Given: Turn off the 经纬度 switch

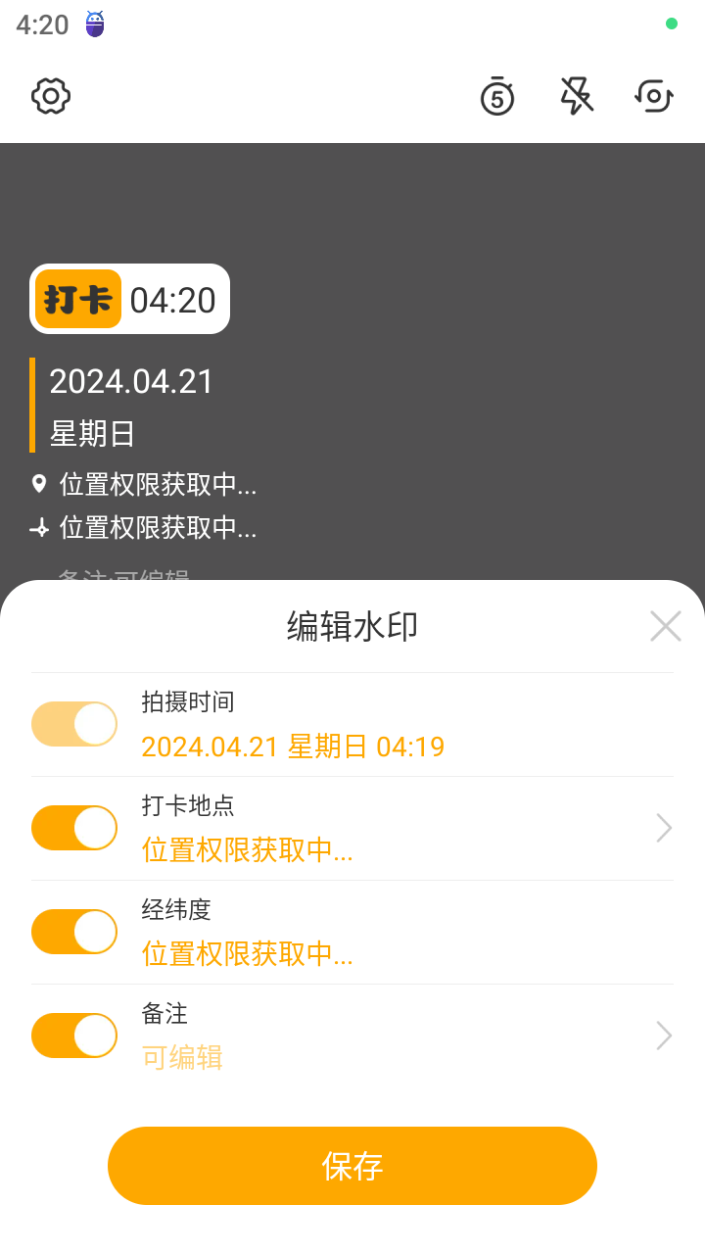Looking at the screenshot, I should pos(75,932).
